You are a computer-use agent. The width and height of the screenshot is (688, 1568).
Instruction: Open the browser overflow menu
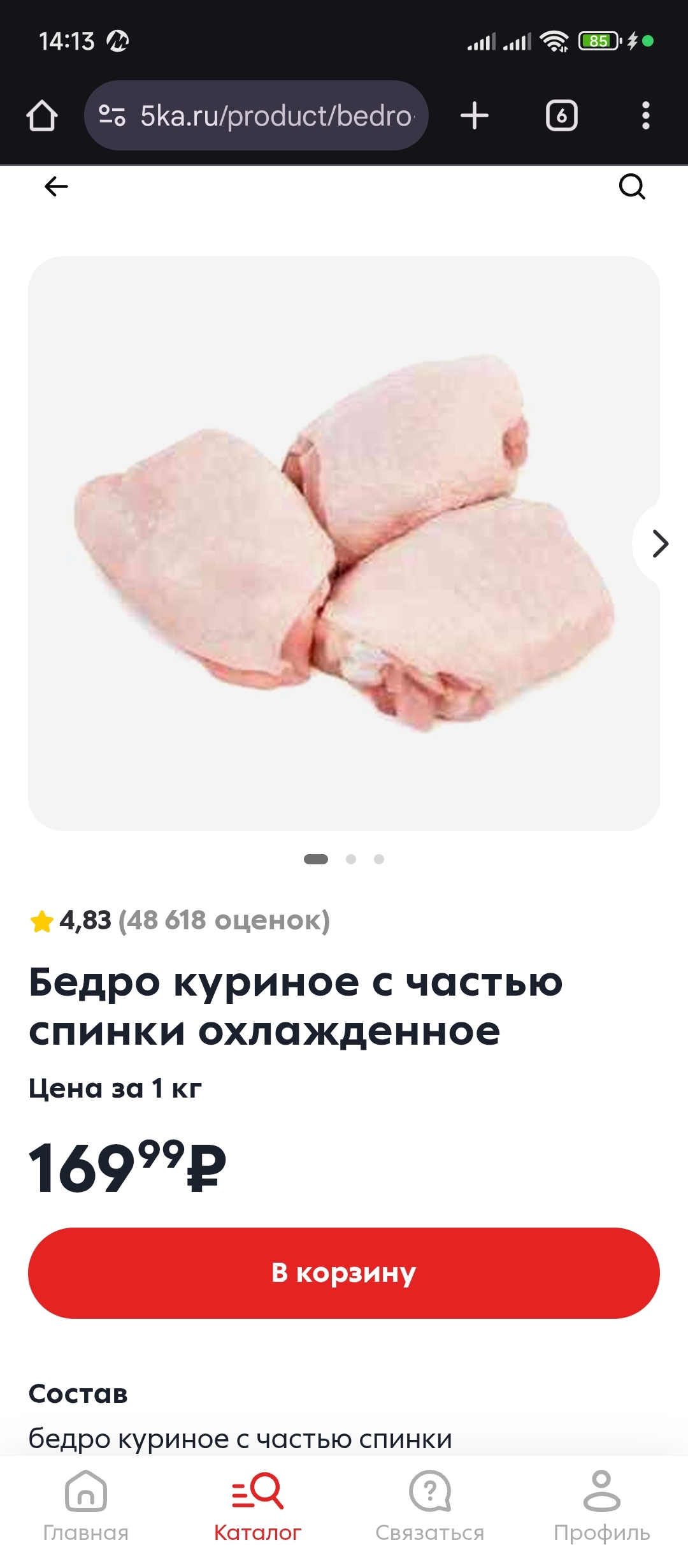click(x=645, y=116)
